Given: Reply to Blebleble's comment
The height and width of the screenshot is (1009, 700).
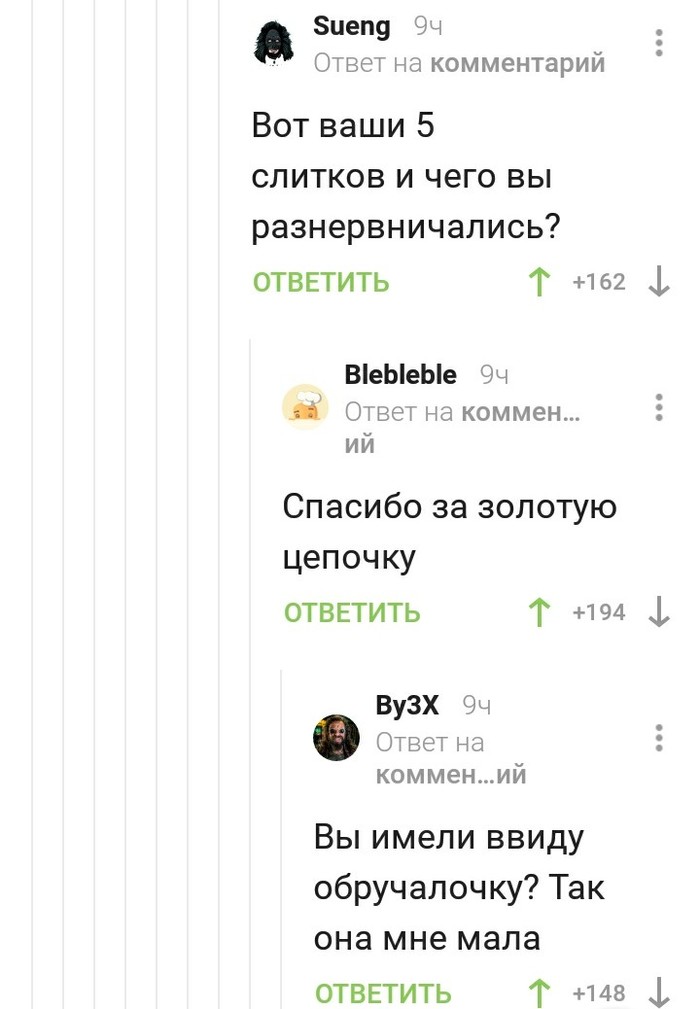Looking at the screenshot, I should pyautogui.click(x=352, y=613).
